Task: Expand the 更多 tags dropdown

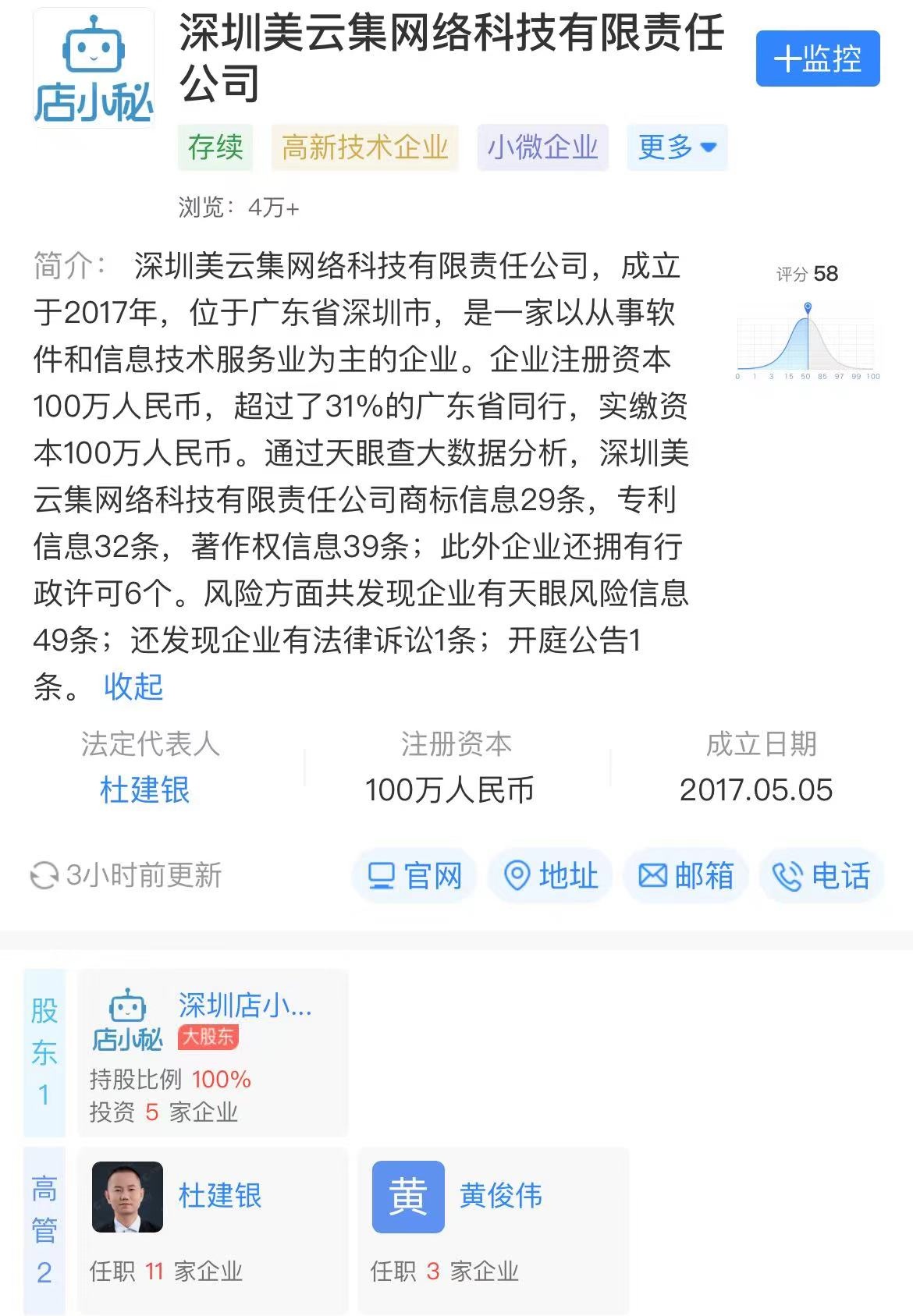Action: [677, 147]
